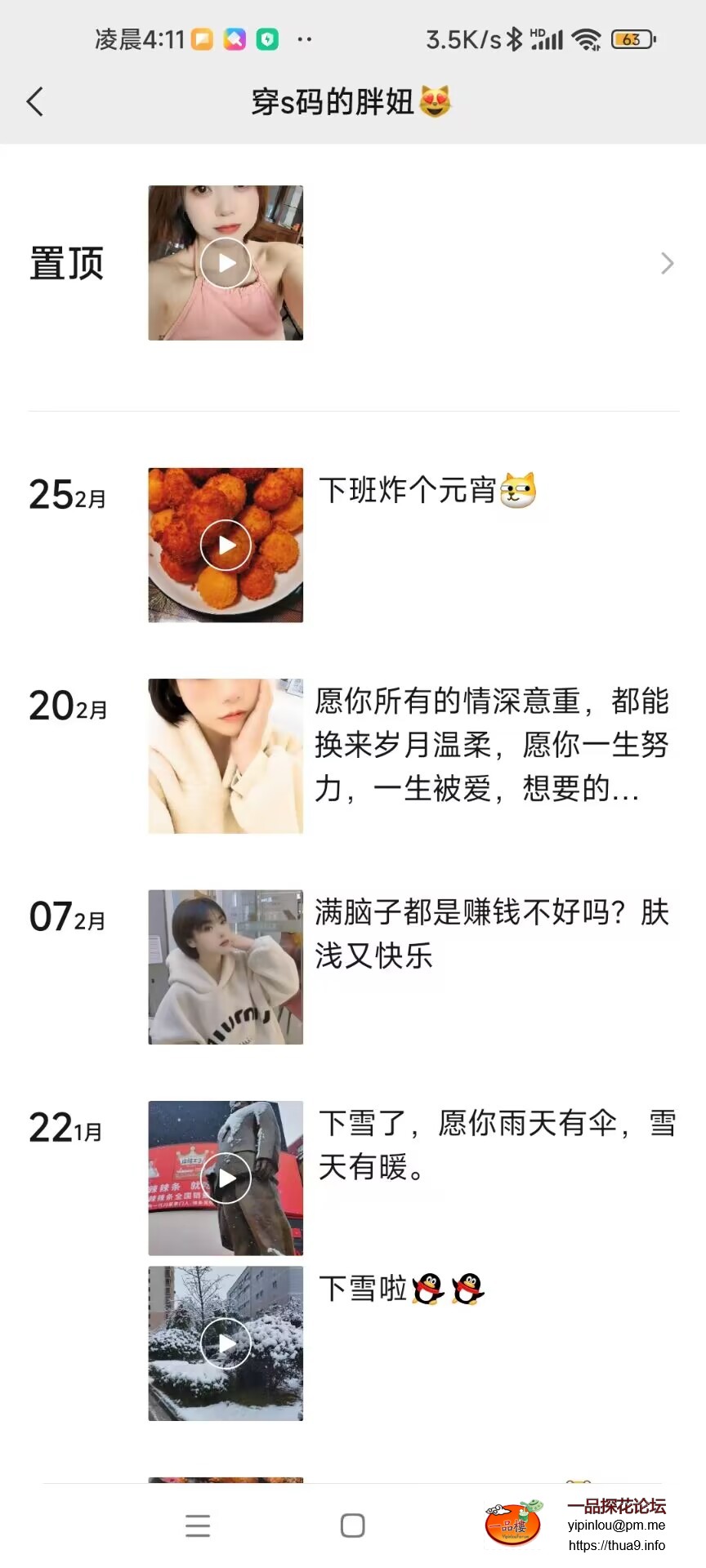Go back using the top-left arrow
706x1568 pixels.
pos(35,102)
